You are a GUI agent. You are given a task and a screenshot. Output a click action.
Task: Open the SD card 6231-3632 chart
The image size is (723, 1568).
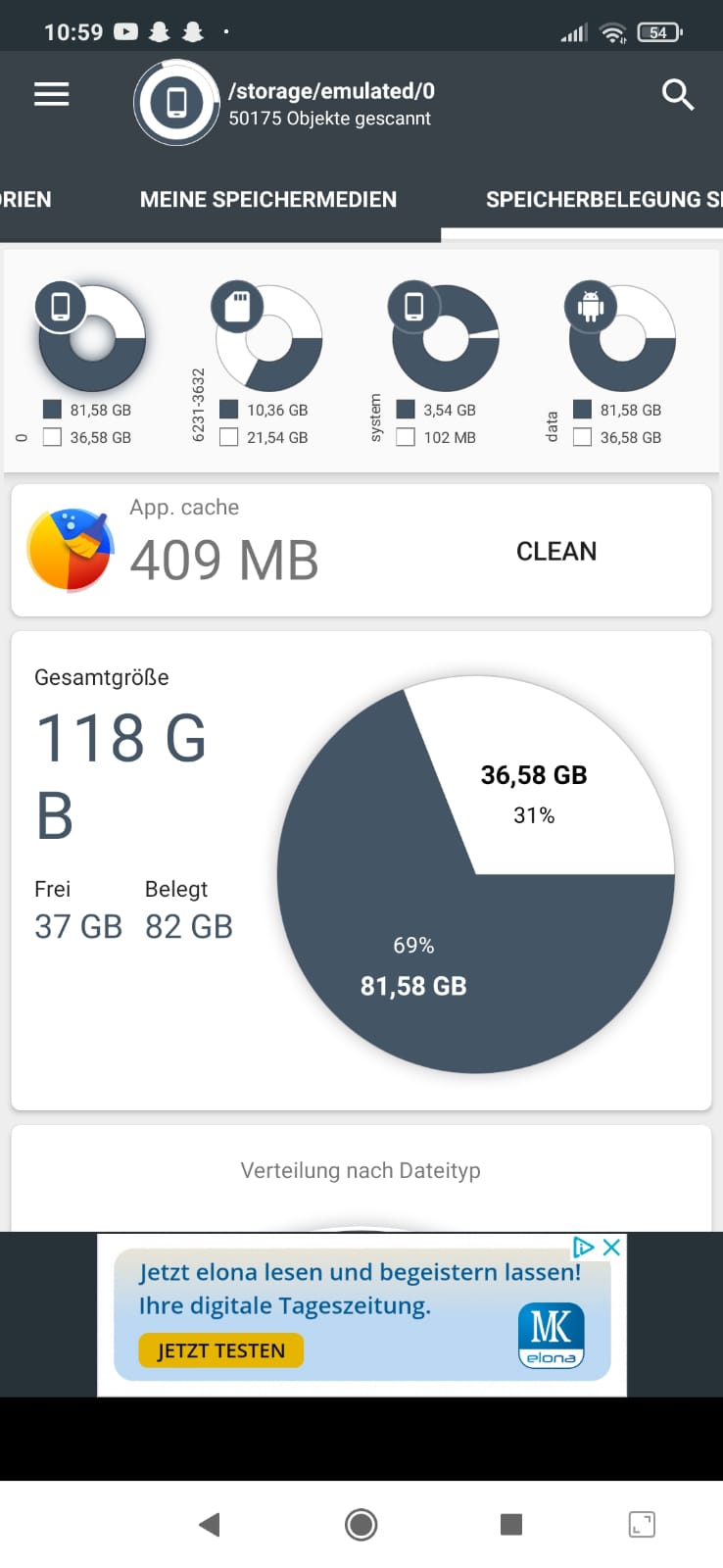pos(268,338)
